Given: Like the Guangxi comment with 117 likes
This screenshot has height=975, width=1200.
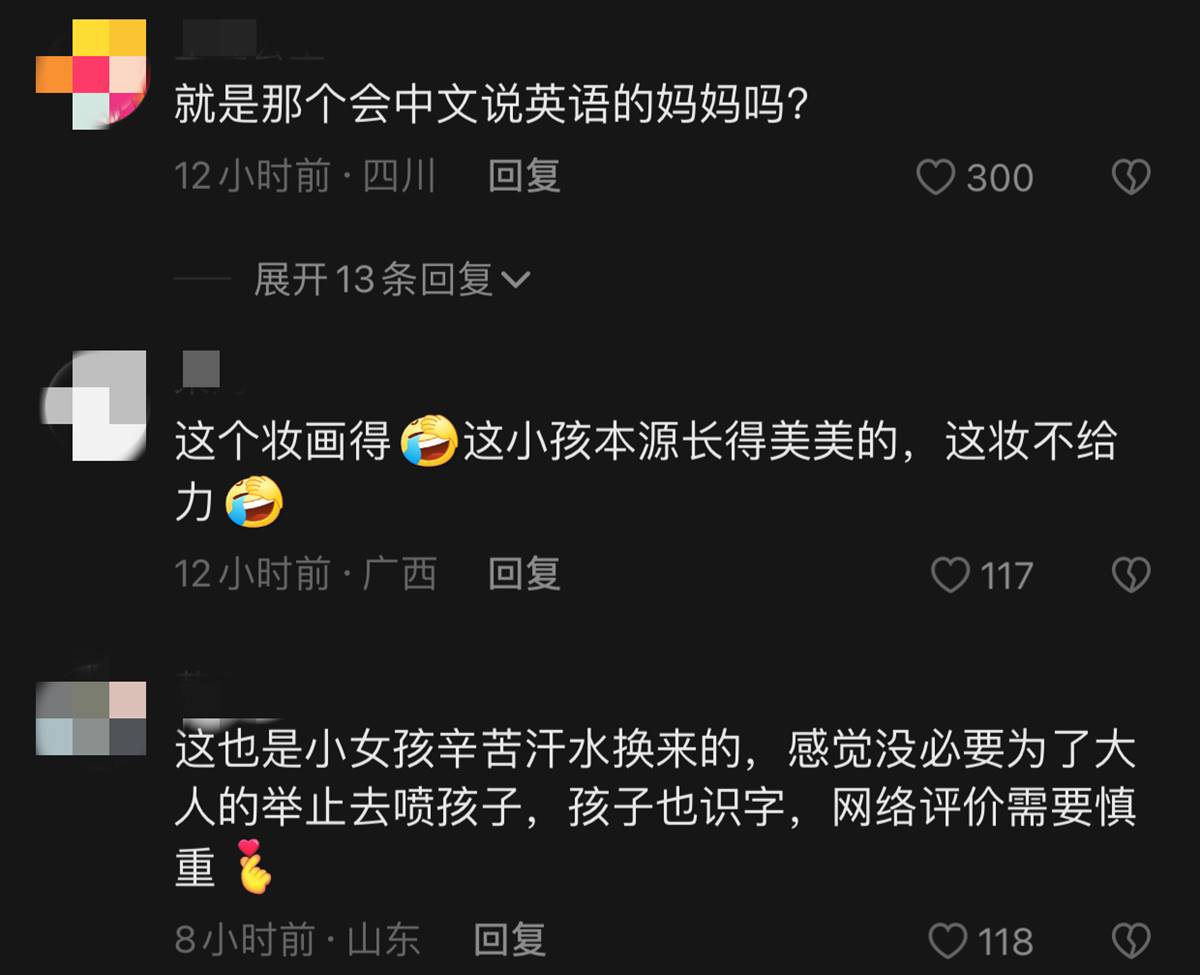Looking at the screenshot, I should [950, 575].
